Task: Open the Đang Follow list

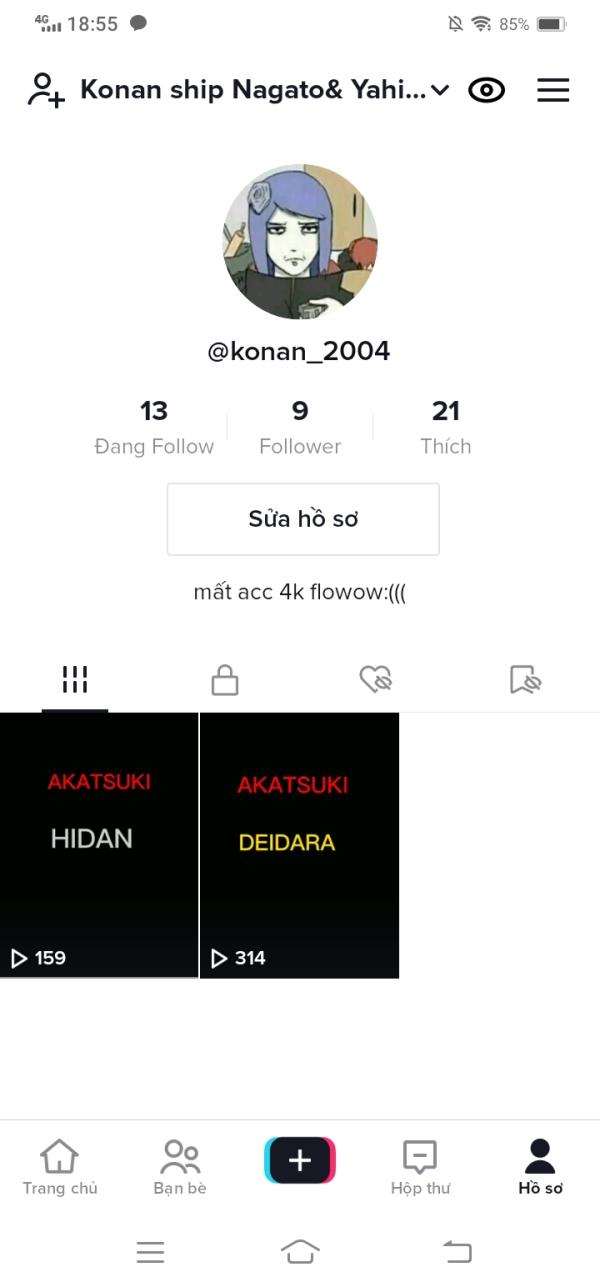Action: click(x=154, y=427)
